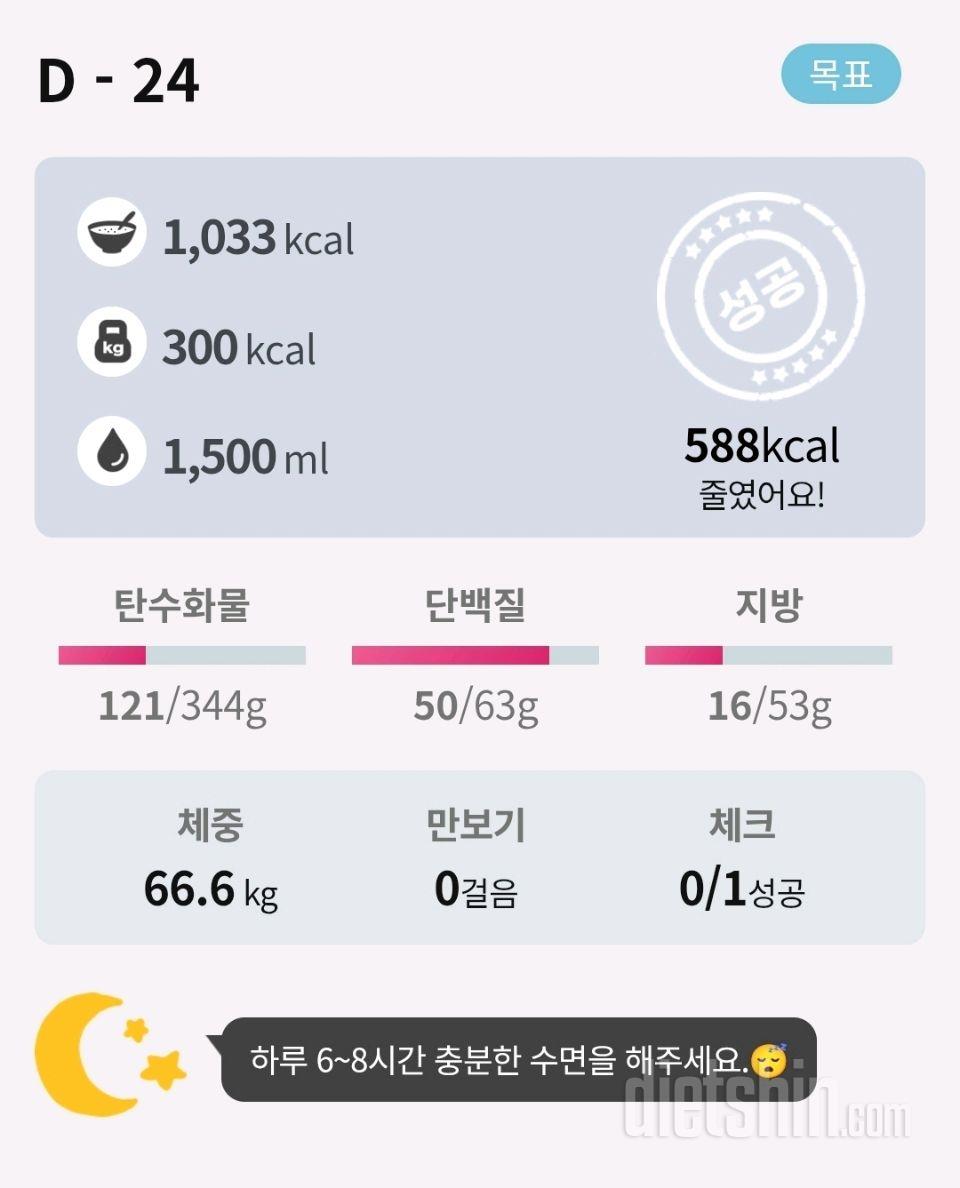The height and width of the screenshot is (1188, 960).
Task: Open the 체중 weight entry
Action: click(210, 860)
